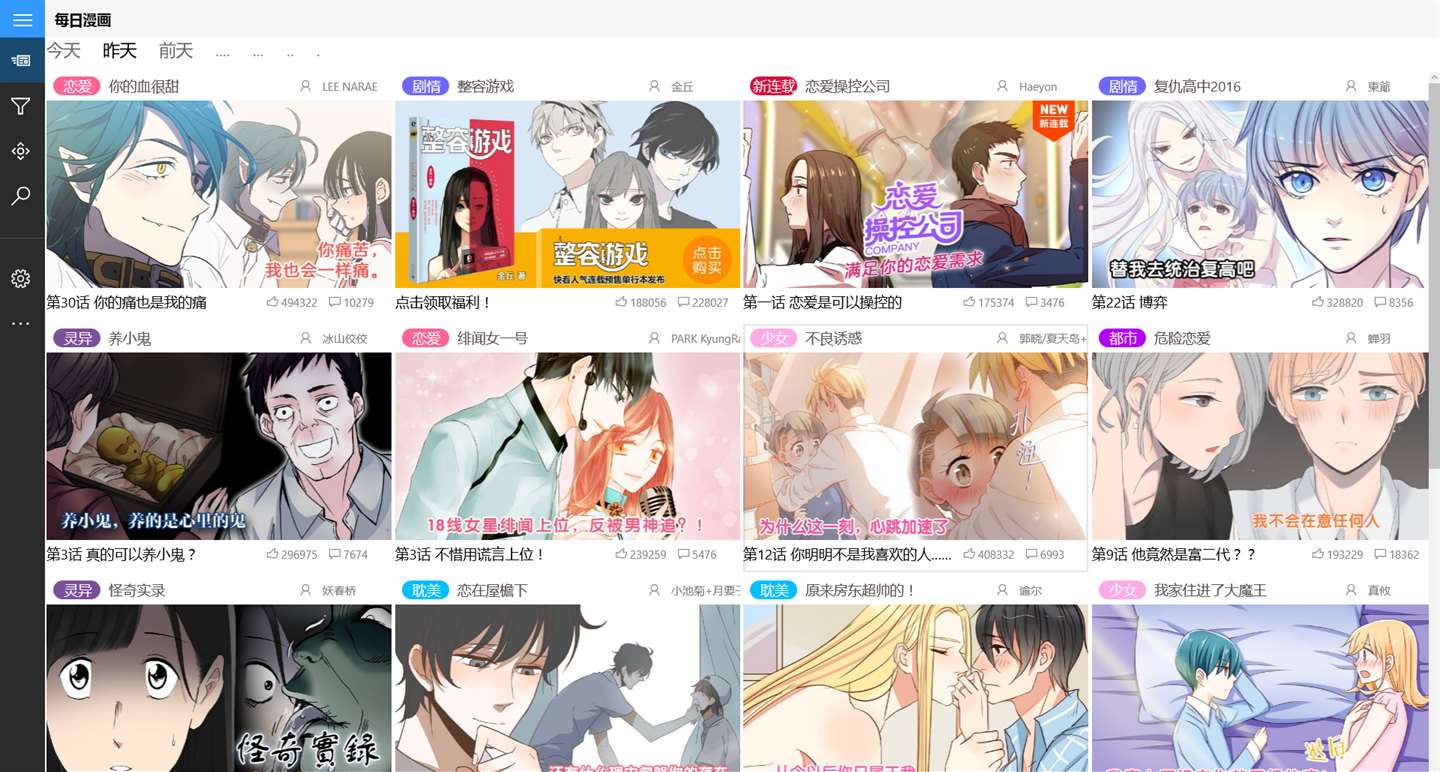Open the comic 你的血很甜
1440x772 pixels.
click(x=218, y=194)
